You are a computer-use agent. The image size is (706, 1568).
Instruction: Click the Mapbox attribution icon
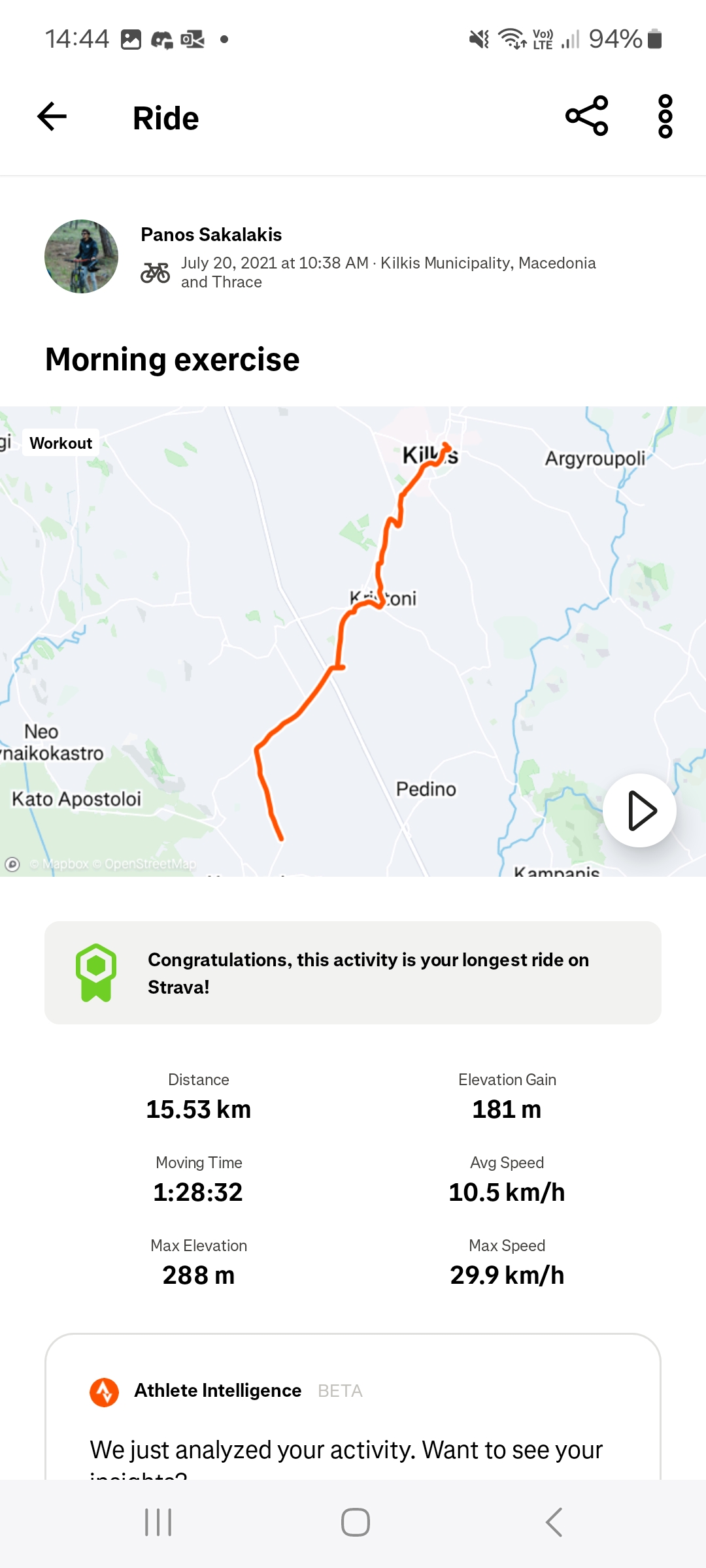pos(14,864)
